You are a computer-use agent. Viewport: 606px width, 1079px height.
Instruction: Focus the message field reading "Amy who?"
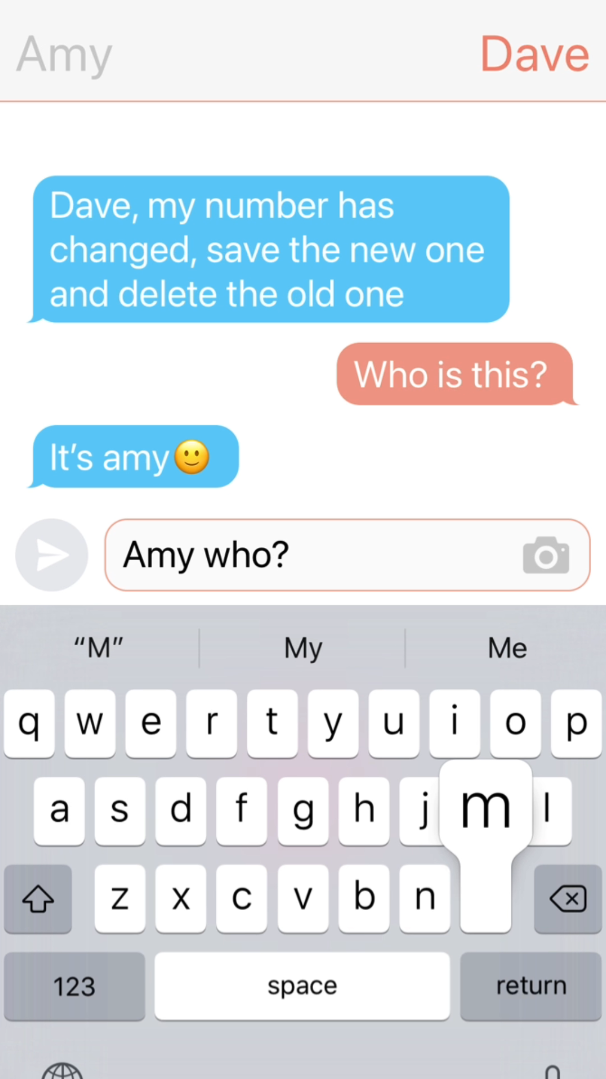[x=310, y=555]
